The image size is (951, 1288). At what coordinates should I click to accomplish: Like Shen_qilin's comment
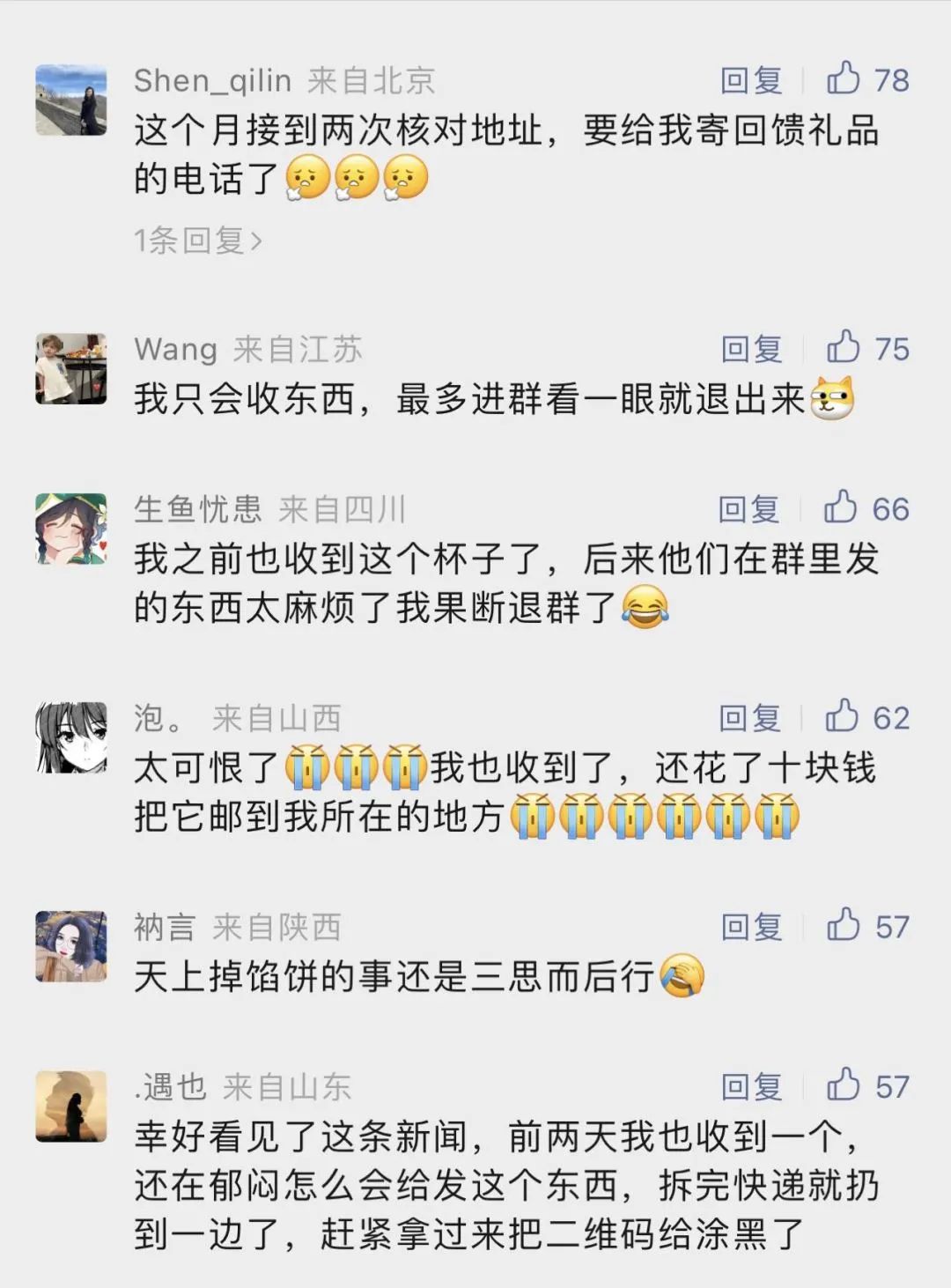(x=844, y=79)
